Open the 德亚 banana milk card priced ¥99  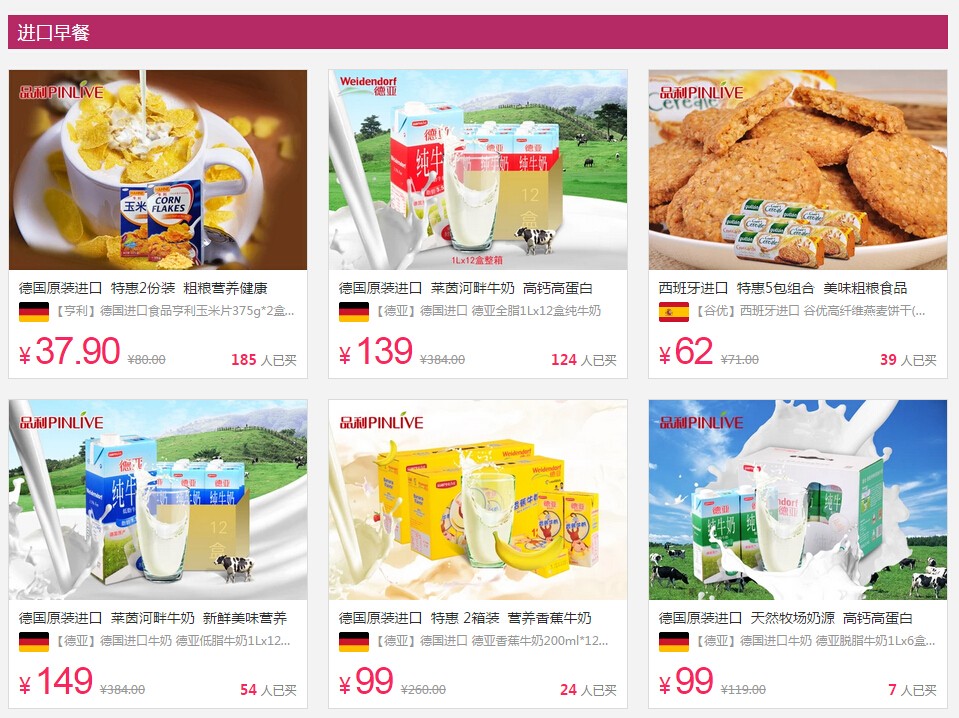(478, 500)
